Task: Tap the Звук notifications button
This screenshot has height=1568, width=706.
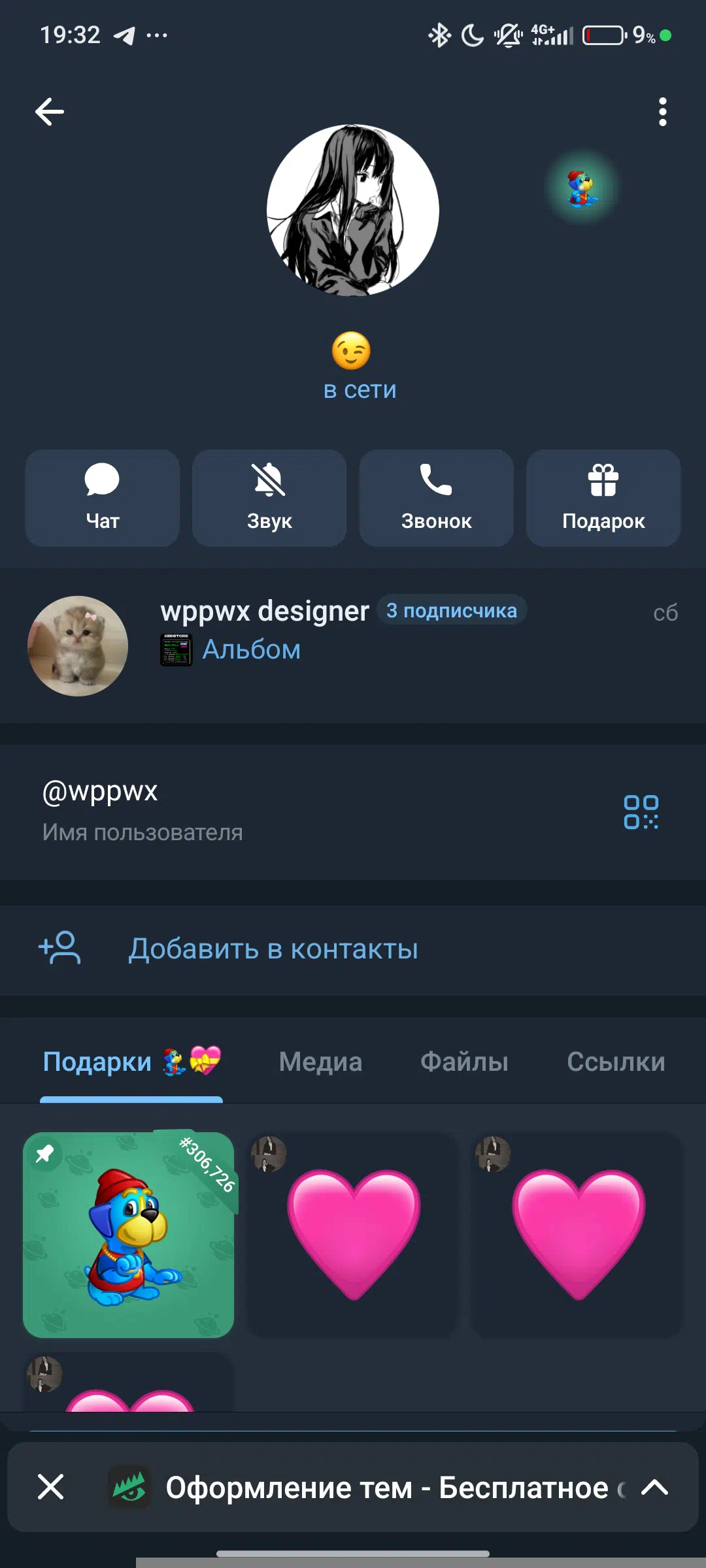Action: pos(269,498)
